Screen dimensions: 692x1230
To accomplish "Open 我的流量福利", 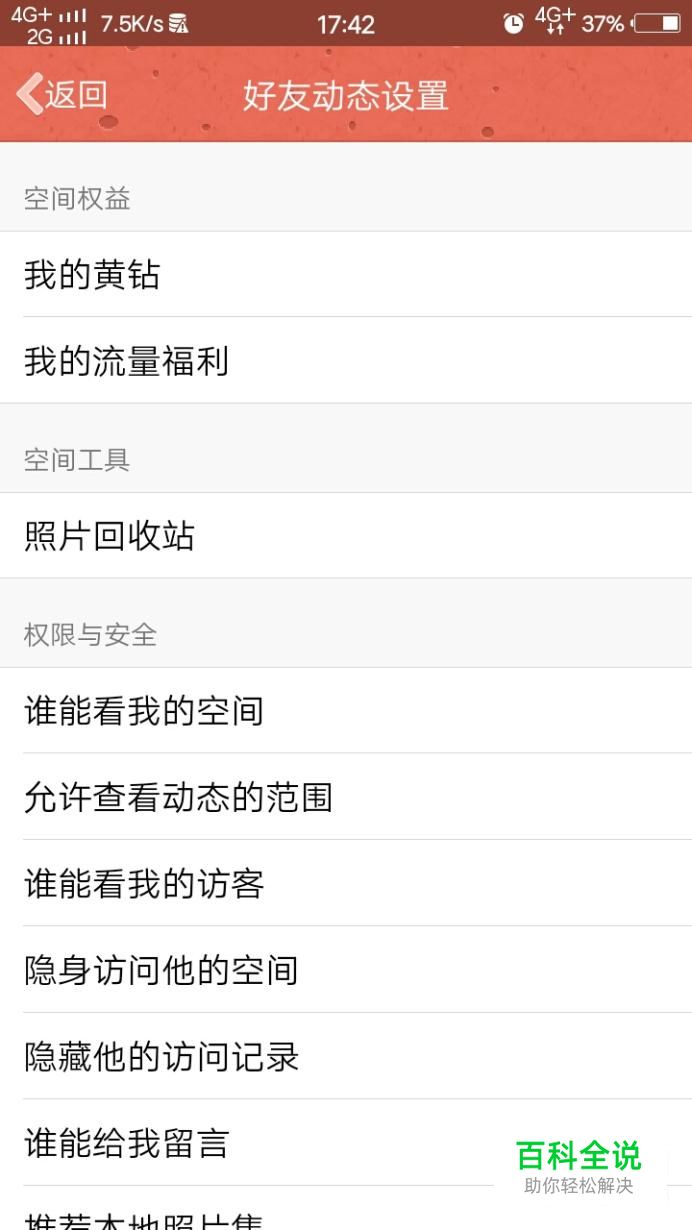I will coord(346,361).
